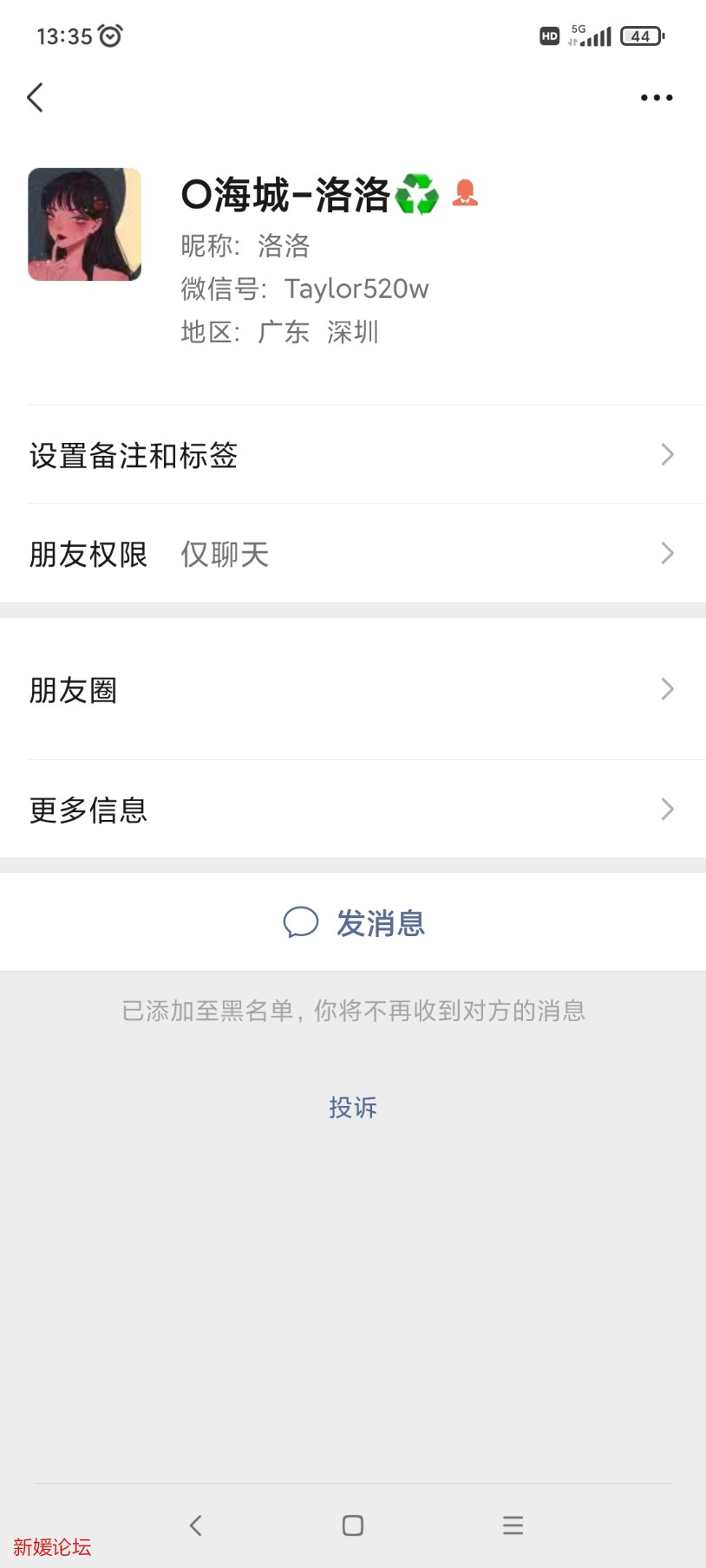Expand the 设置备注和标签 row chevron
Viewport: 706px width, 1568px height.
point(666,454)
